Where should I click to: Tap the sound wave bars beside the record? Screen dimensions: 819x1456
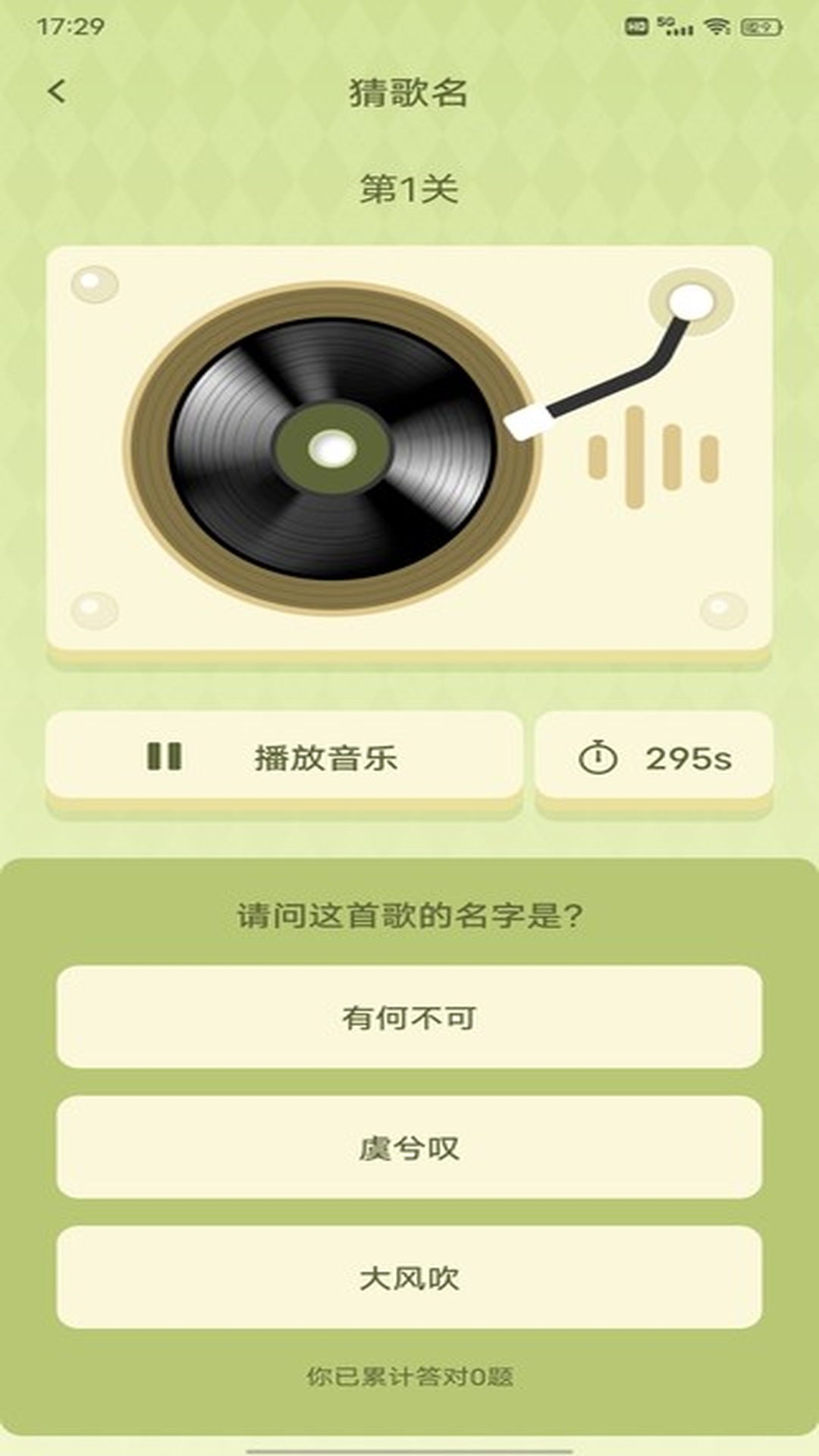click(651, 455)
